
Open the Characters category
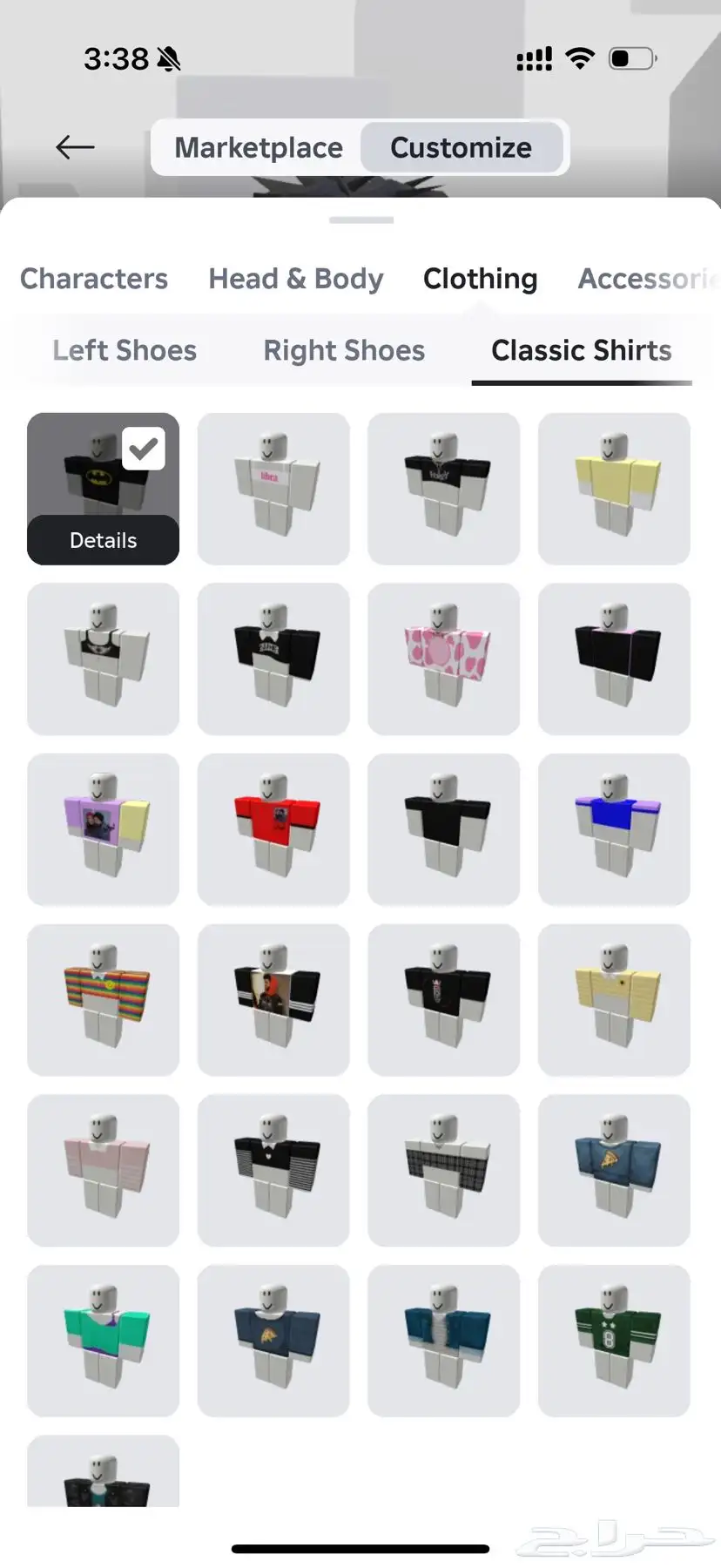[94, 279]
